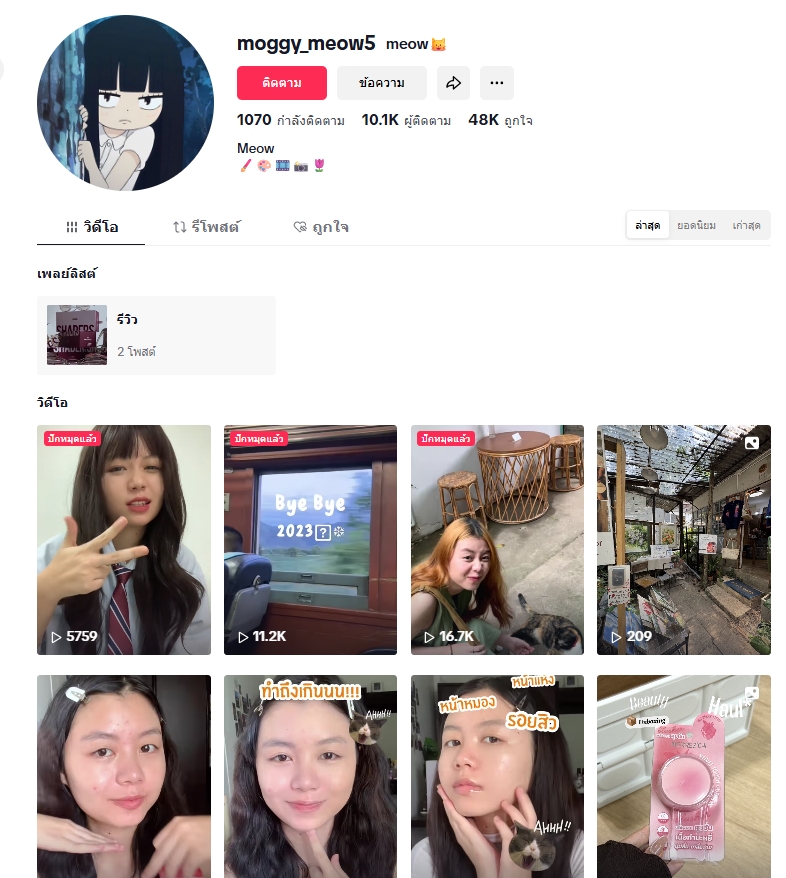This screenshot has width=786, height=878.
Task: Switch to the รีโพสต์ tab
Action: (206, 227)
